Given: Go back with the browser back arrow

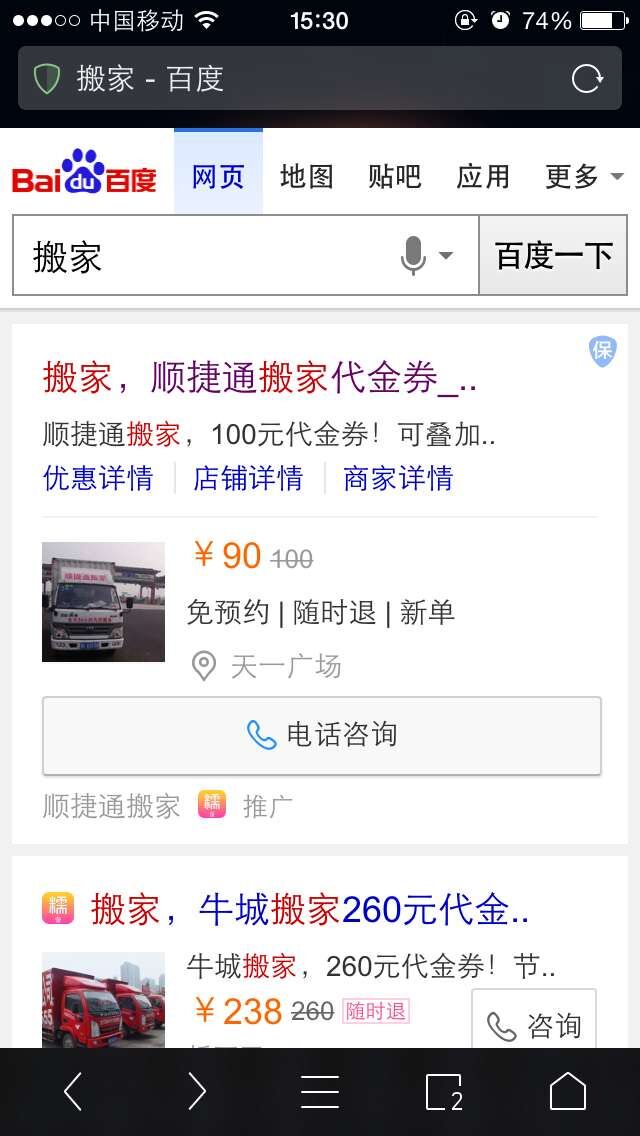Looking at the screenshot, I should point(73,1091).
